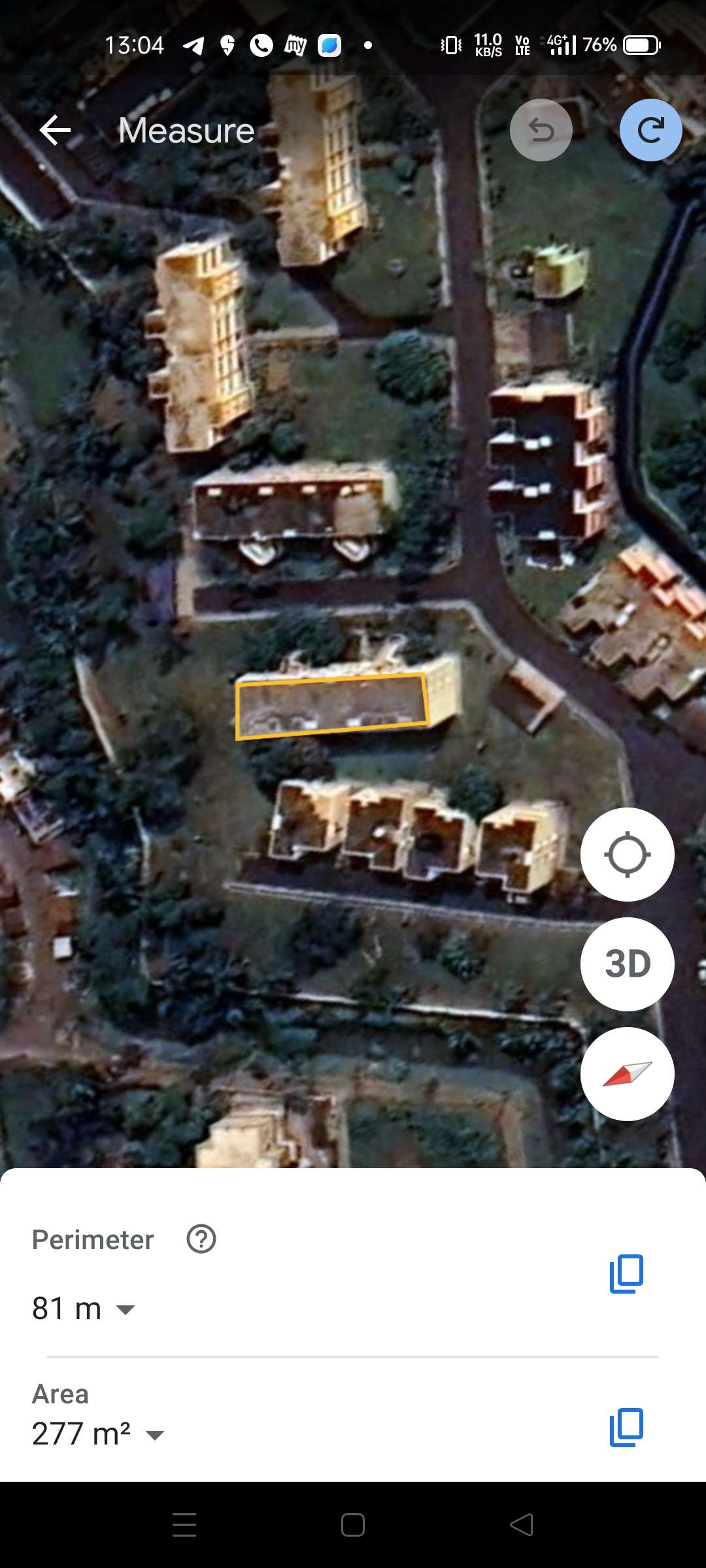The image size is (706, 1568).
Task: Tap the compass to reset north
Action: (x=628, y=1074)
